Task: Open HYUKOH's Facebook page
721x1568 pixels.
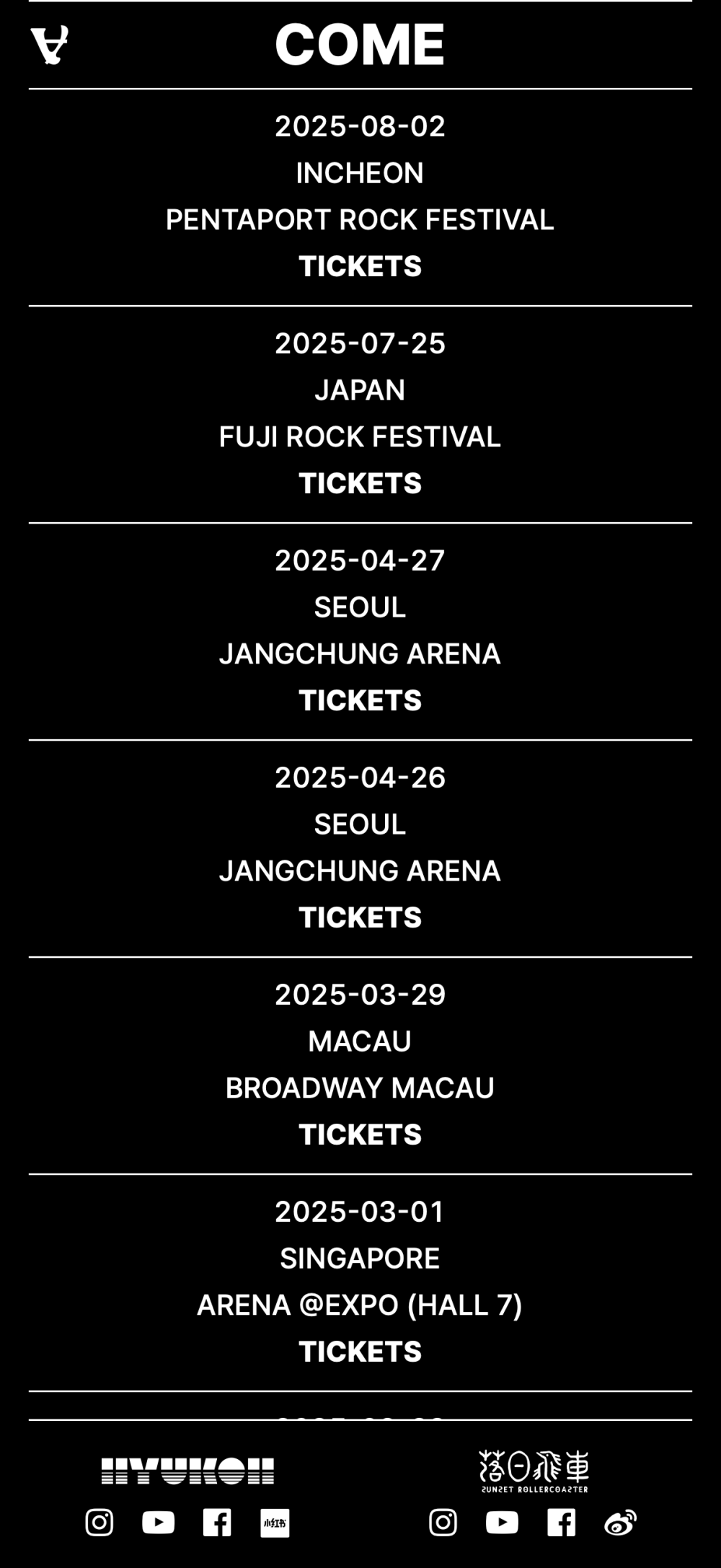Action: coord(217,1523)
